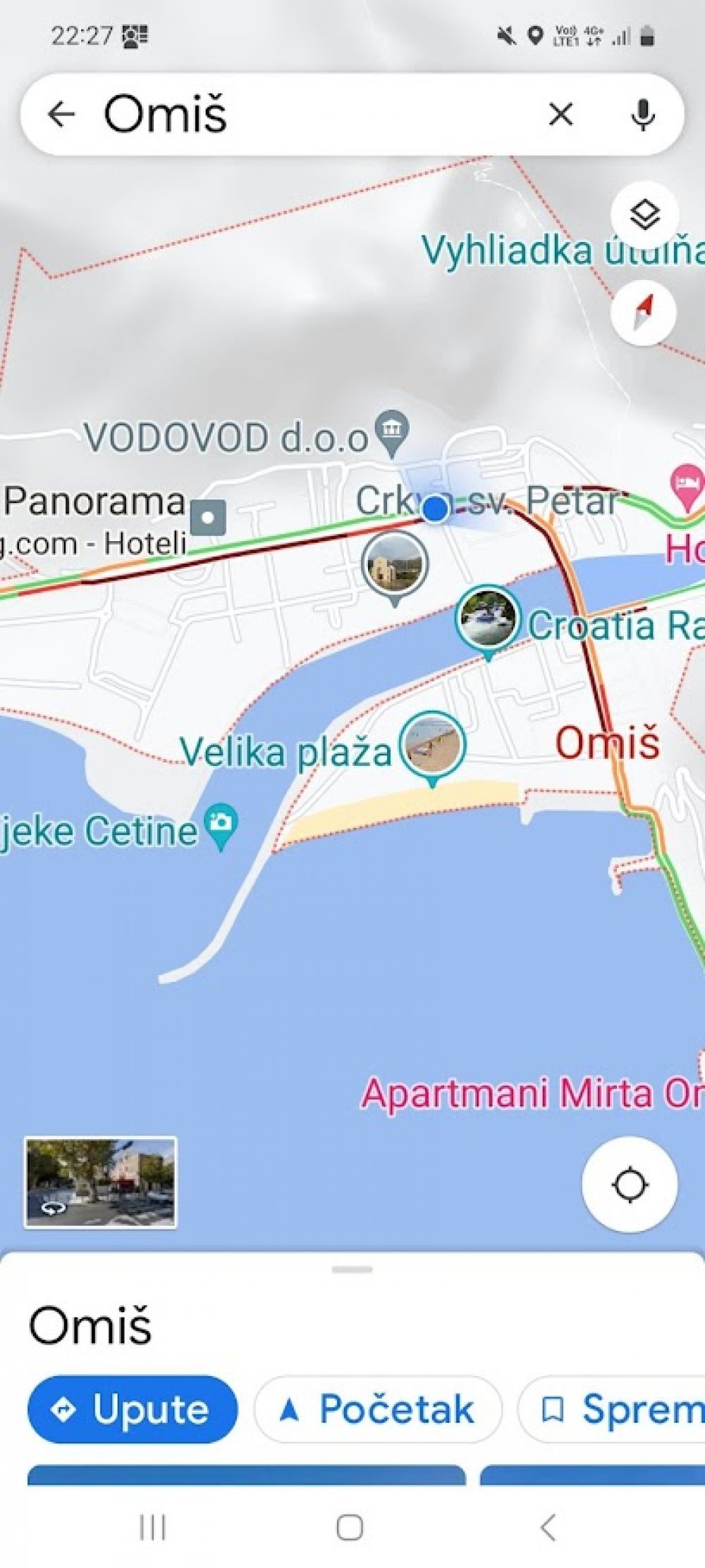The image size is (705, 1568).
Task: Open the system recent apps view
Action: tap(152, 1527)
